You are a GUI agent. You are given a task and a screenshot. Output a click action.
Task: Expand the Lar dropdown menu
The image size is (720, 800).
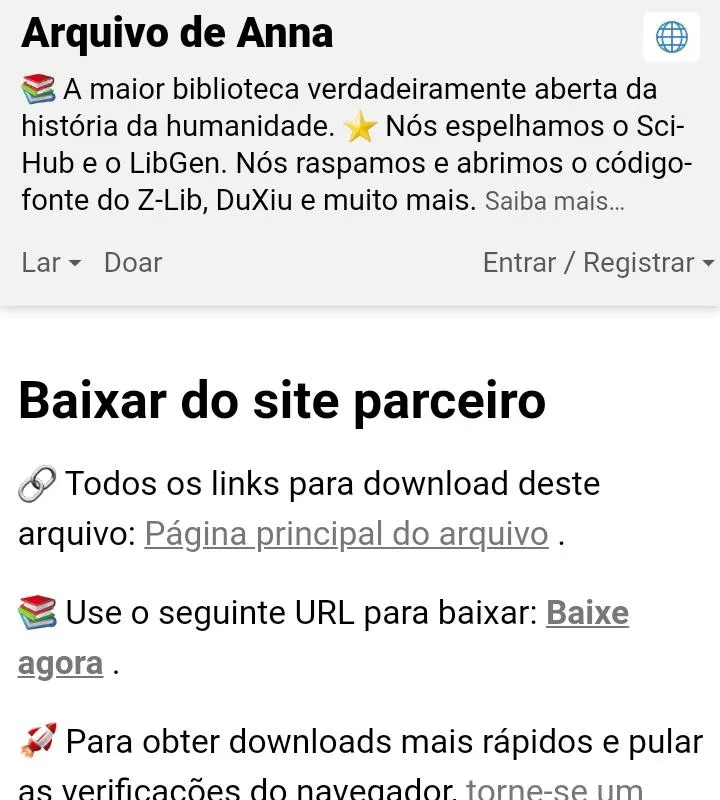pyautogui.click(x=50, y=263)
